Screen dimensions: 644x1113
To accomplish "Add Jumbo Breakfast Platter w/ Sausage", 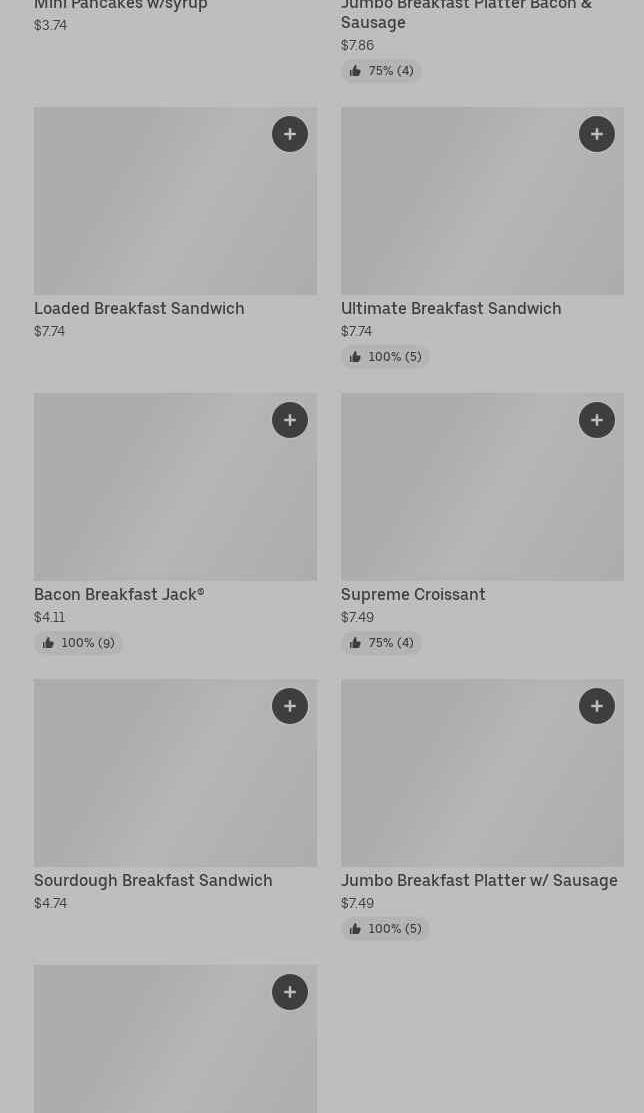I will point(596,706).
